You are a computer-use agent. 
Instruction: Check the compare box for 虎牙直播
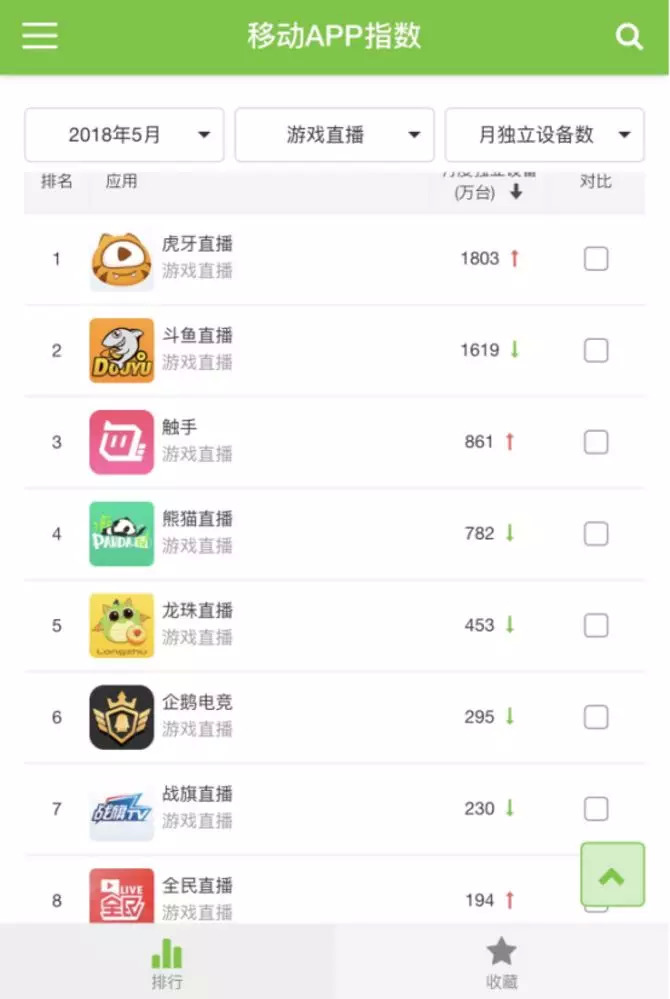coord(596,259)
